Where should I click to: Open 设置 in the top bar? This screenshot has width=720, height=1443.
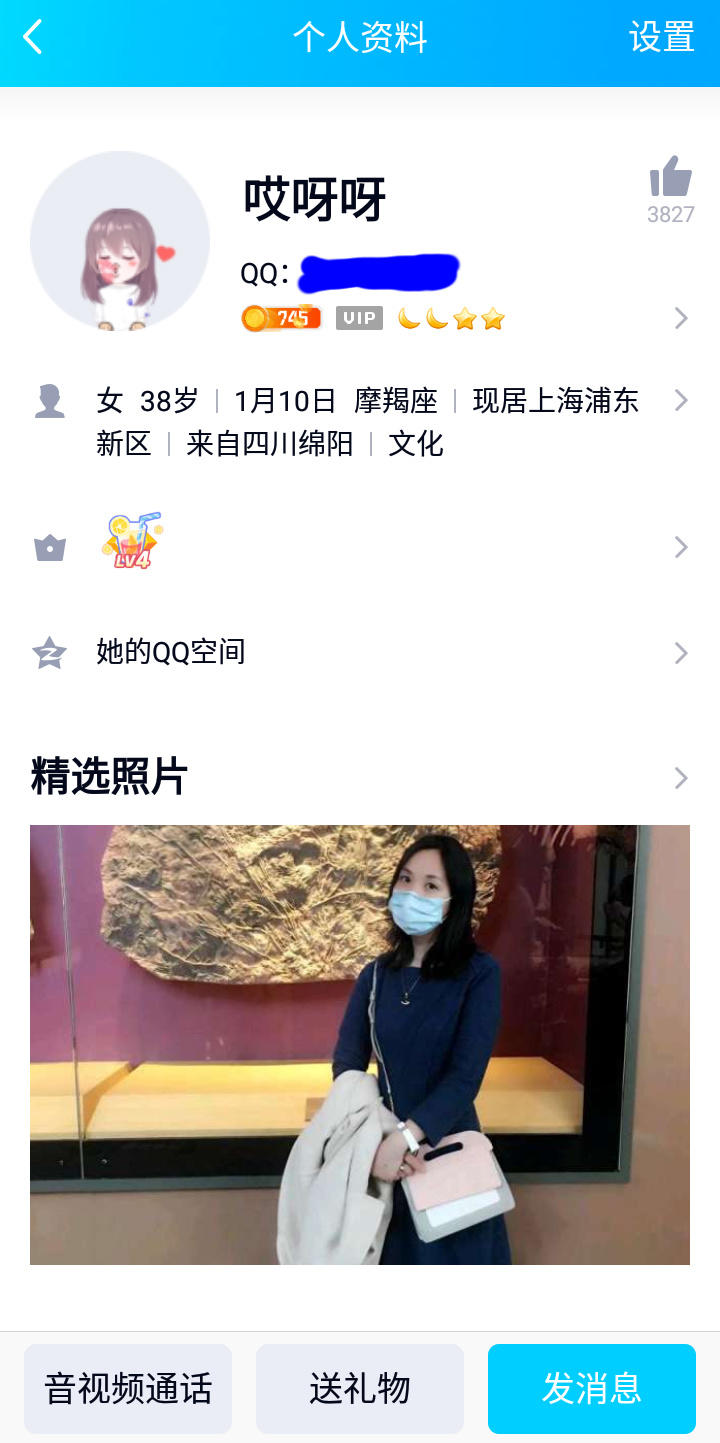tap(661, 38)
